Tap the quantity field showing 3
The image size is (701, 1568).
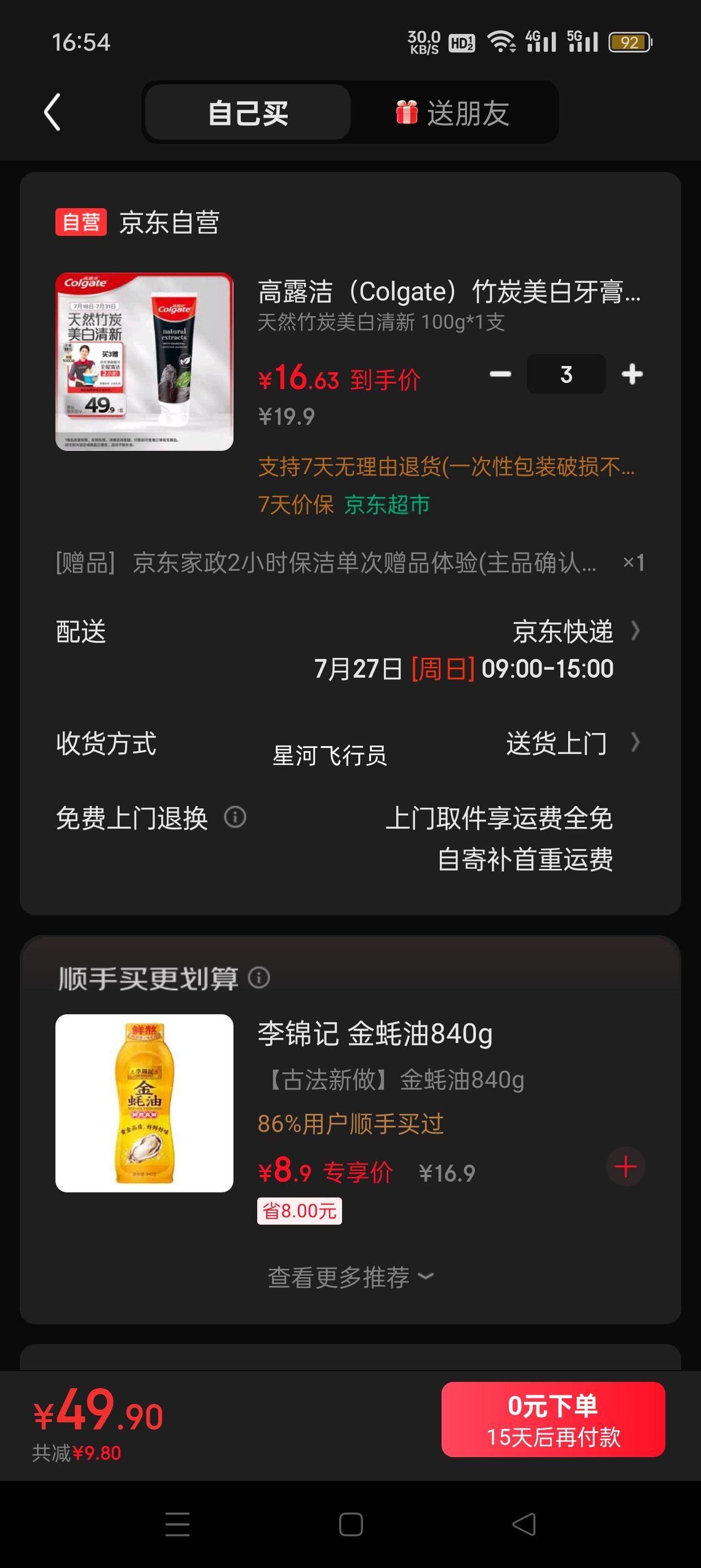coord(566,374)
